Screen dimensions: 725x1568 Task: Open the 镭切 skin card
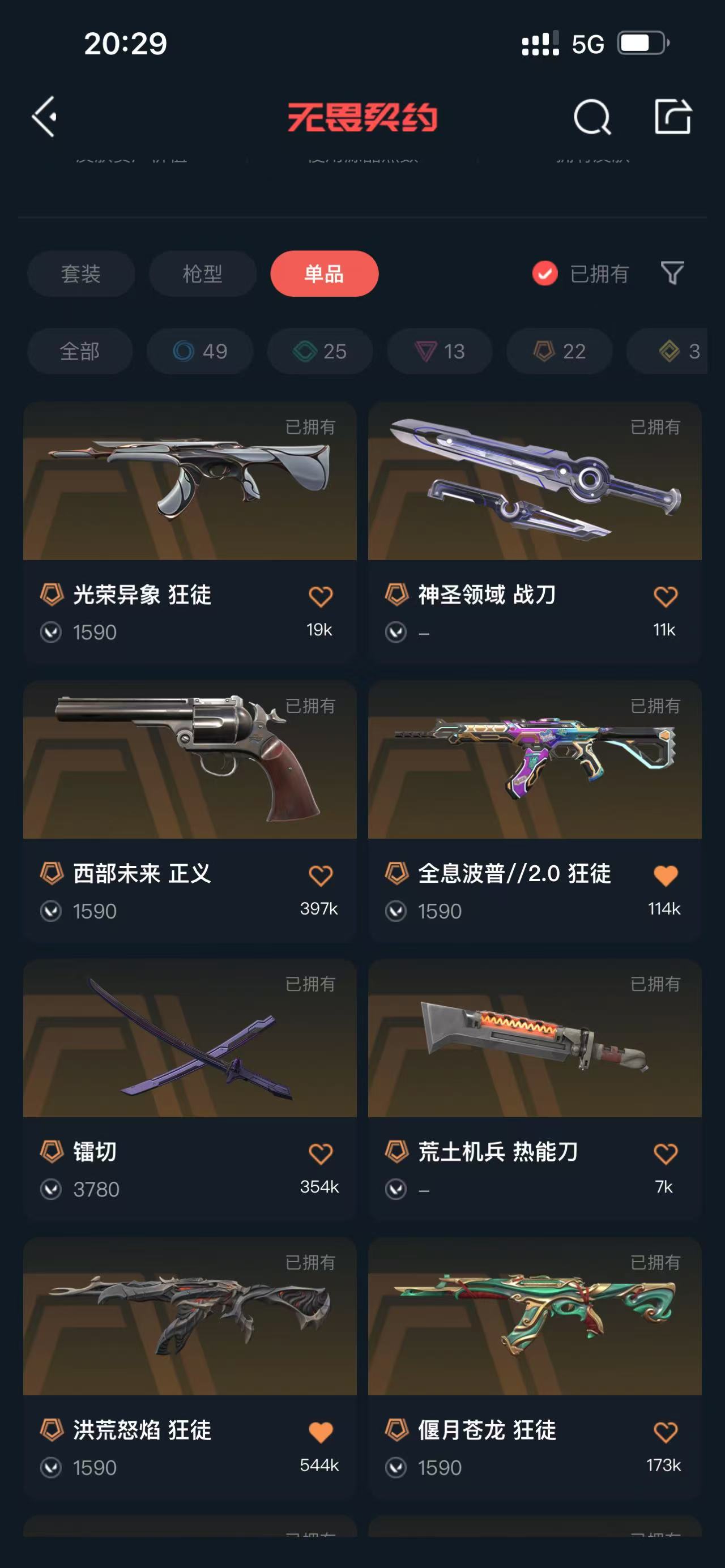189,1039
